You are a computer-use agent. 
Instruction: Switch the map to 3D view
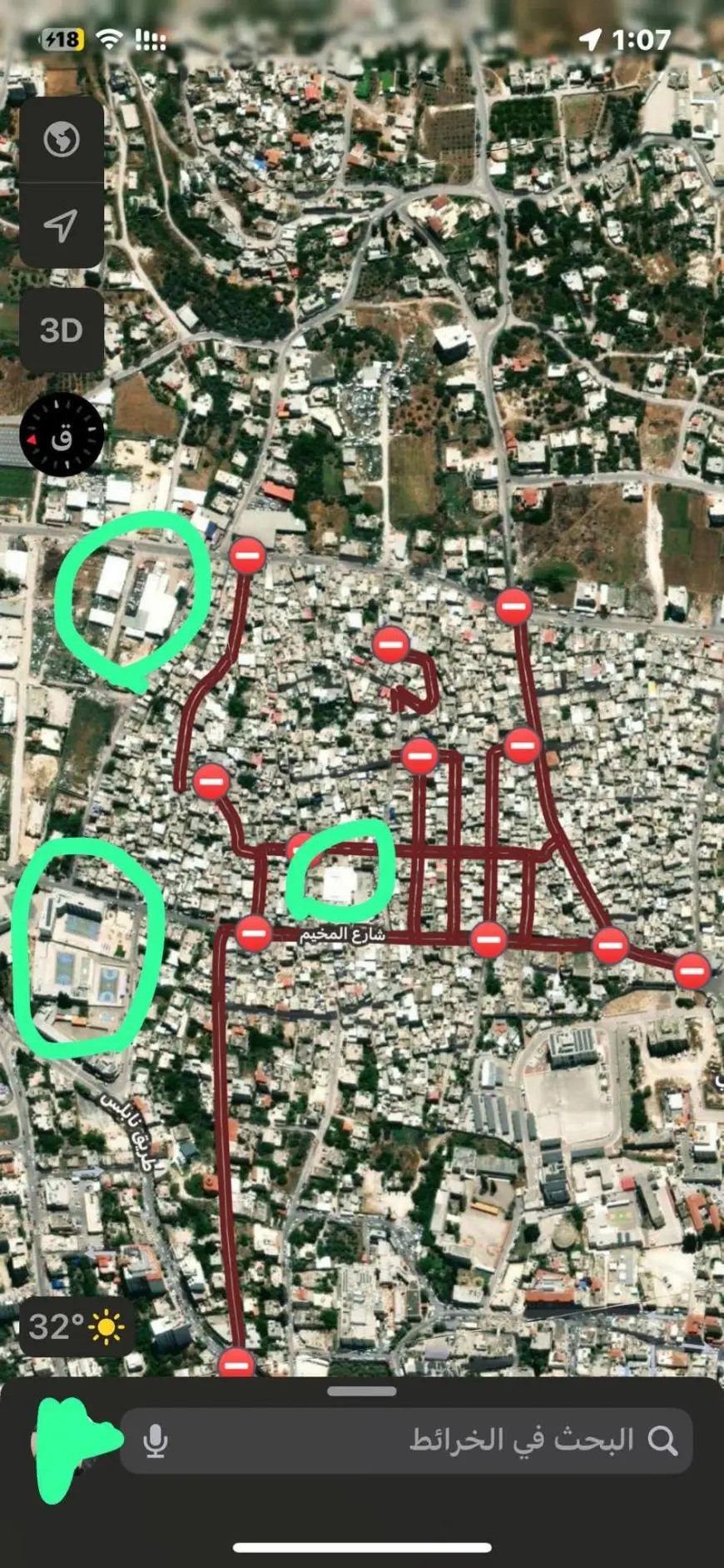62,331
